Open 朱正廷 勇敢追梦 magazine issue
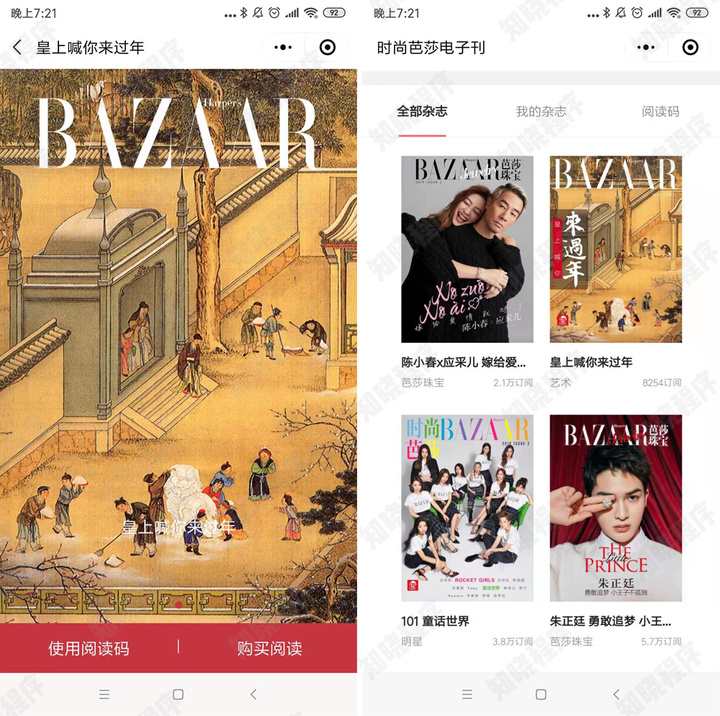 point(615,508)
